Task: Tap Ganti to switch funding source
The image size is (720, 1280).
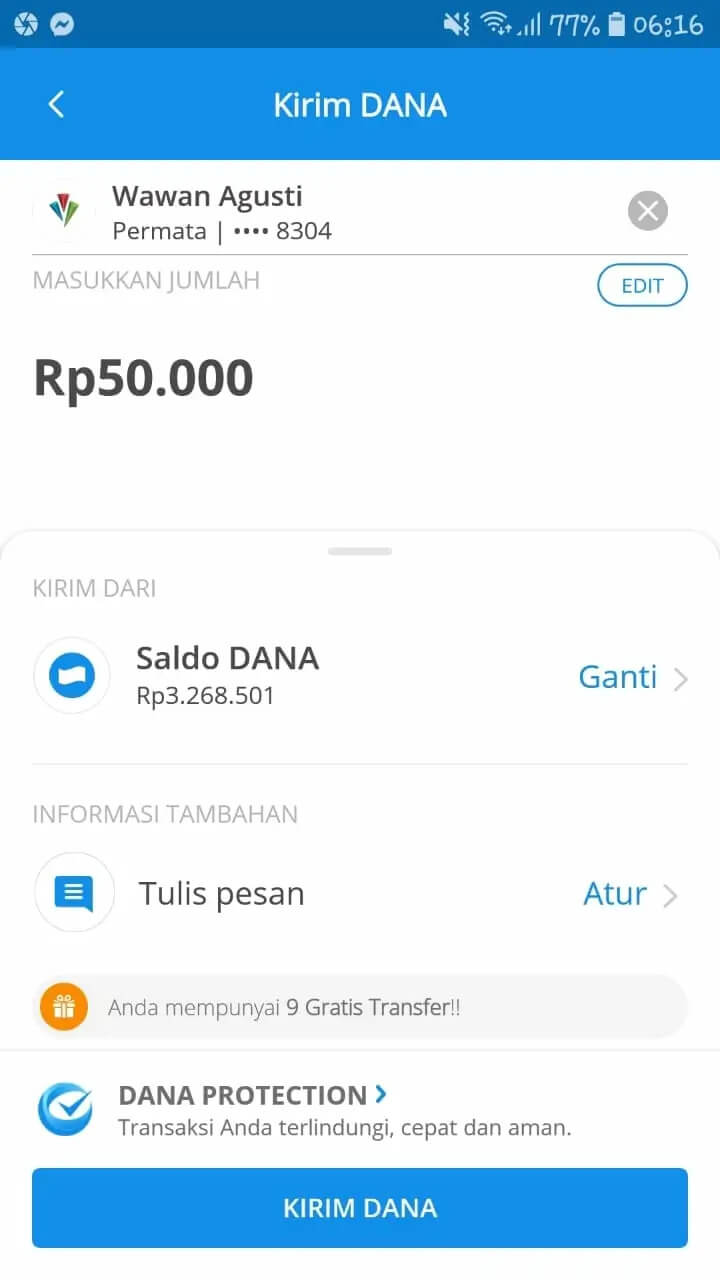Action: pyautogui.click(x=618, y=677)
